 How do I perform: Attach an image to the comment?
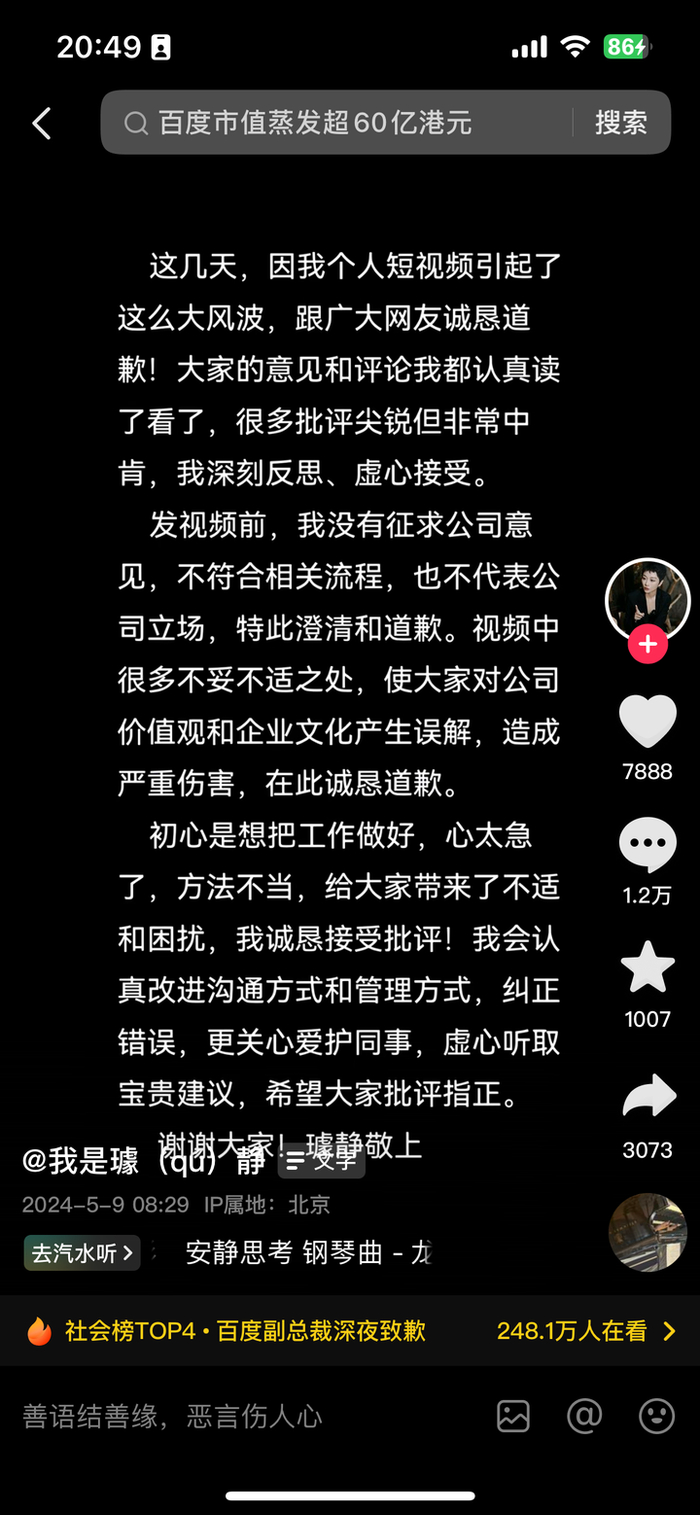(x=513, y=1416)
